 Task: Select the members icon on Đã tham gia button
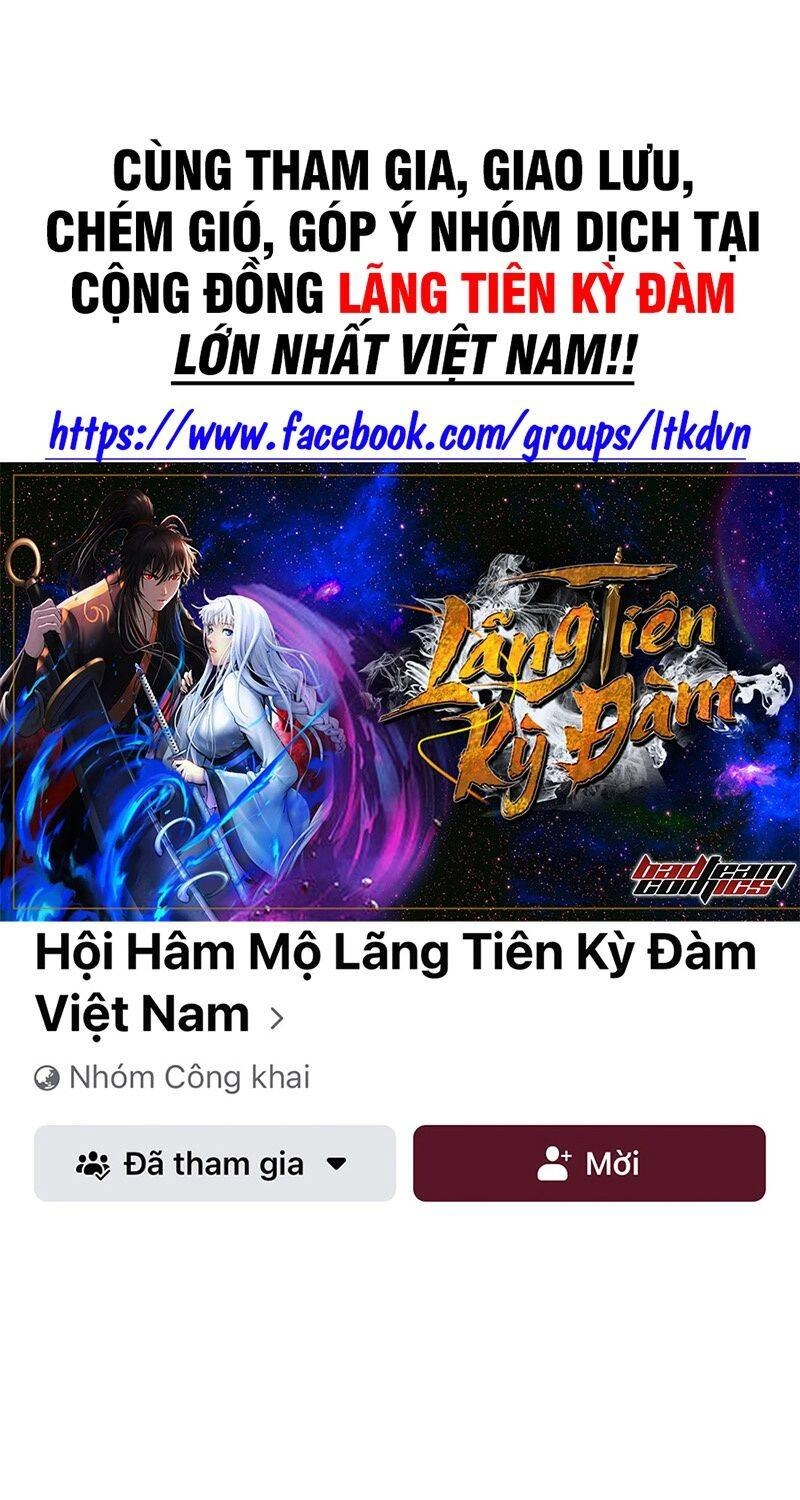pos(94,1163)
